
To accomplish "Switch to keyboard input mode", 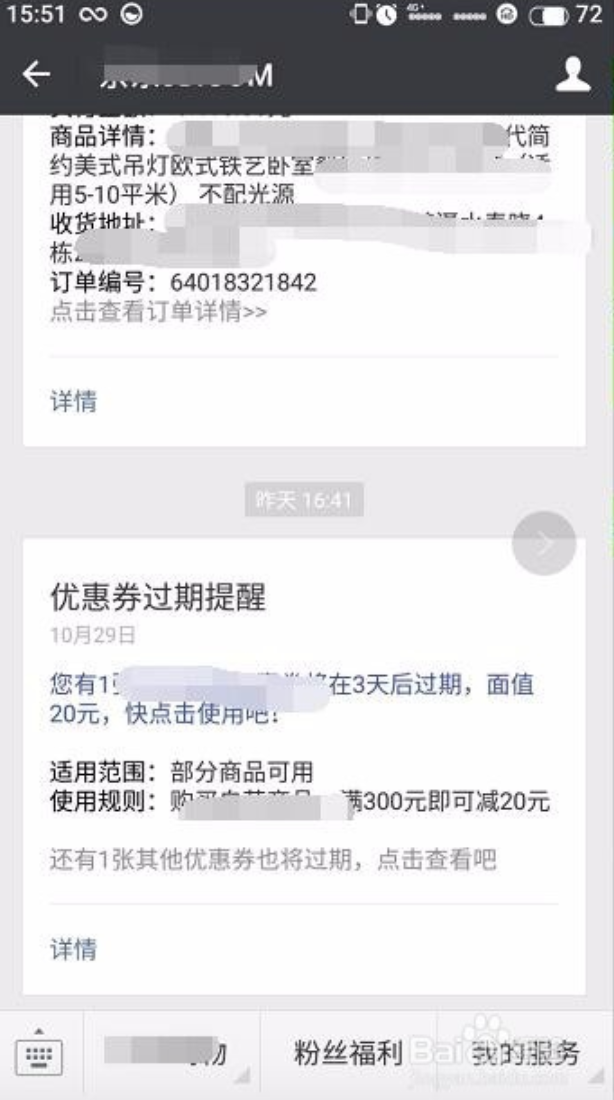I will point(39,1054).
